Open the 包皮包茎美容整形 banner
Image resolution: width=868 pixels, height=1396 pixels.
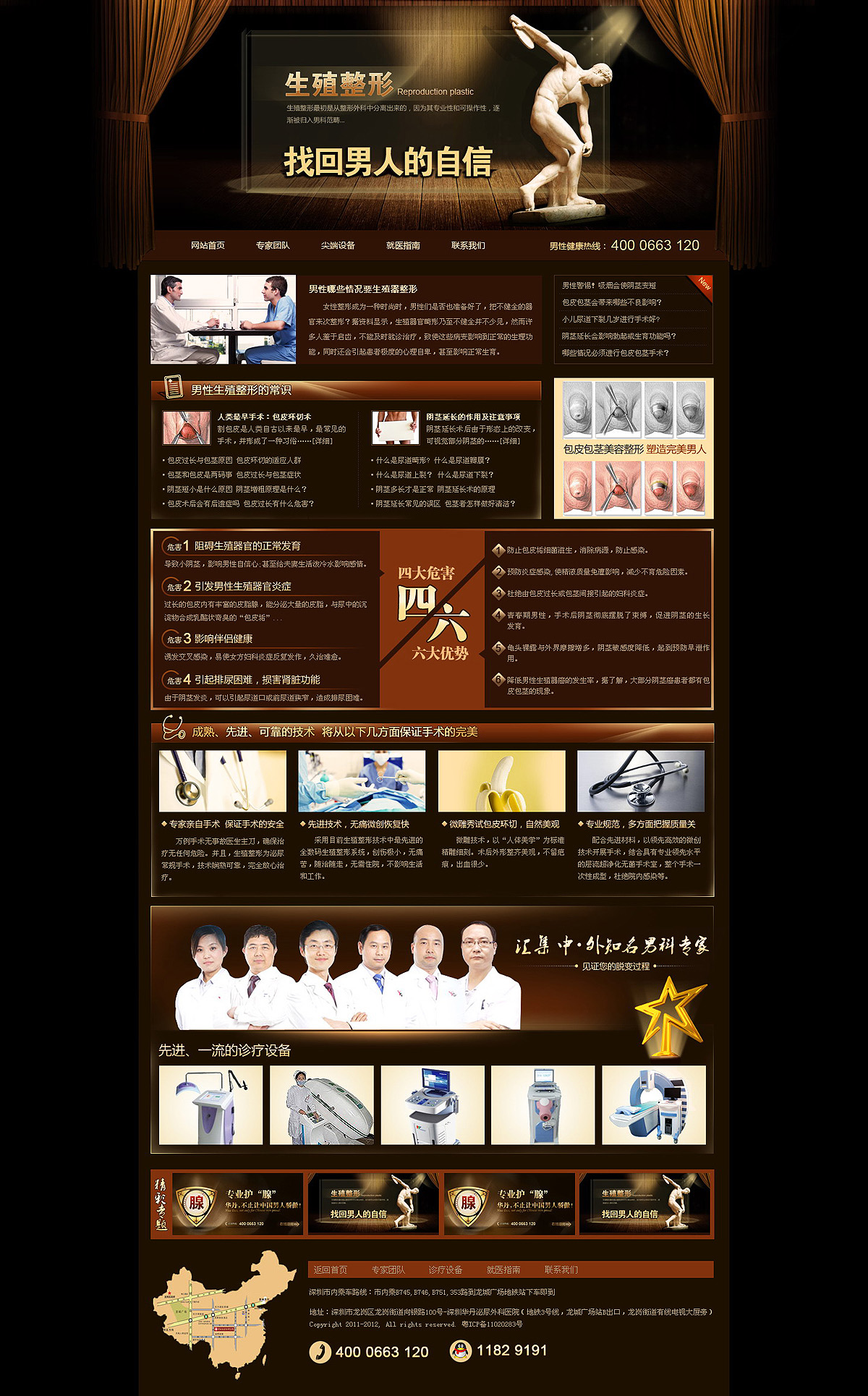pyautogui.click(x=634, y=448)
